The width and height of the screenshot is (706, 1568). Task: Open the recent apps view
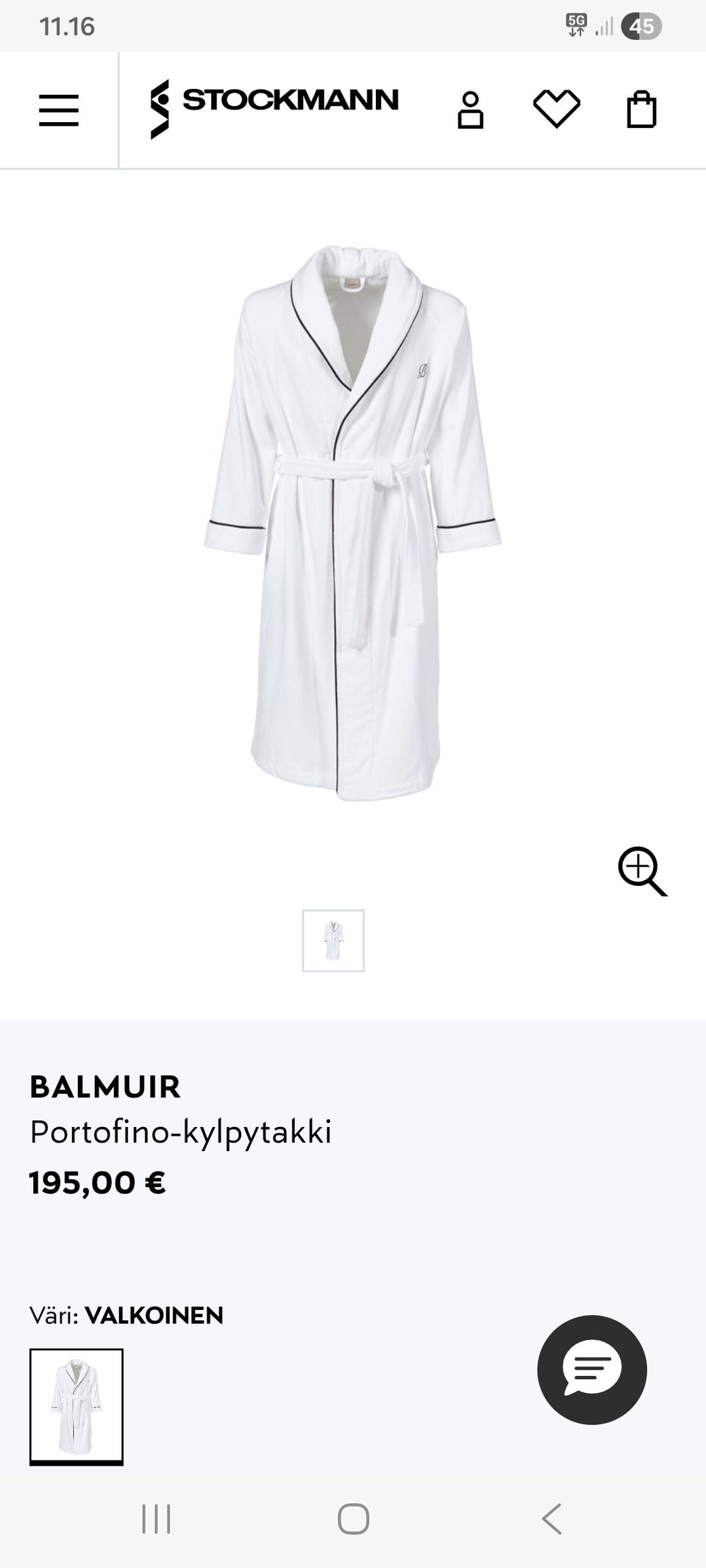click(x=156, y=1519)
